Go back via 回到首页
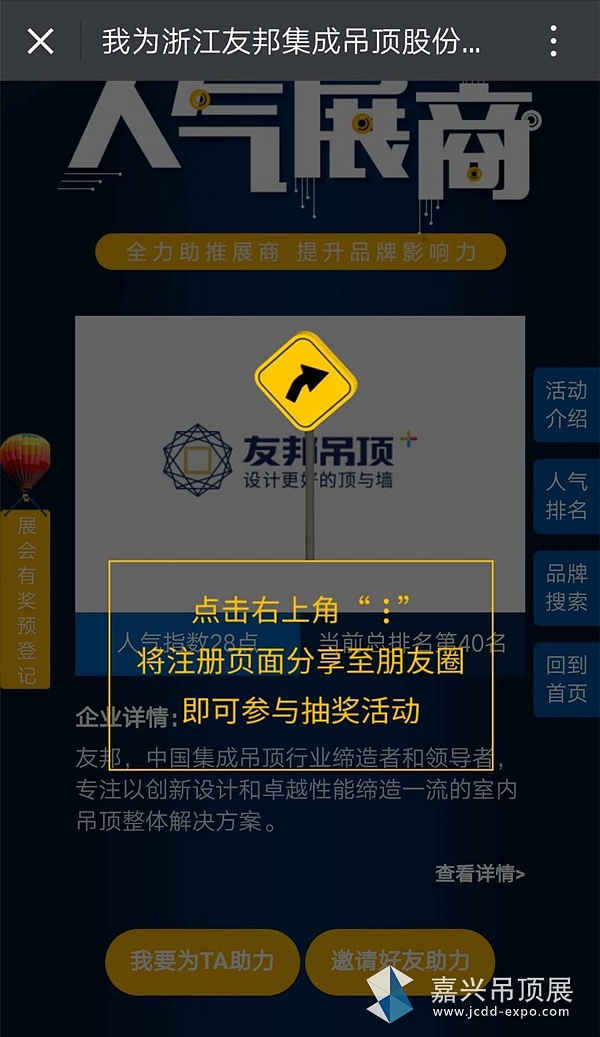Viewport: 600px width, 1037px height. pos(566,679)
